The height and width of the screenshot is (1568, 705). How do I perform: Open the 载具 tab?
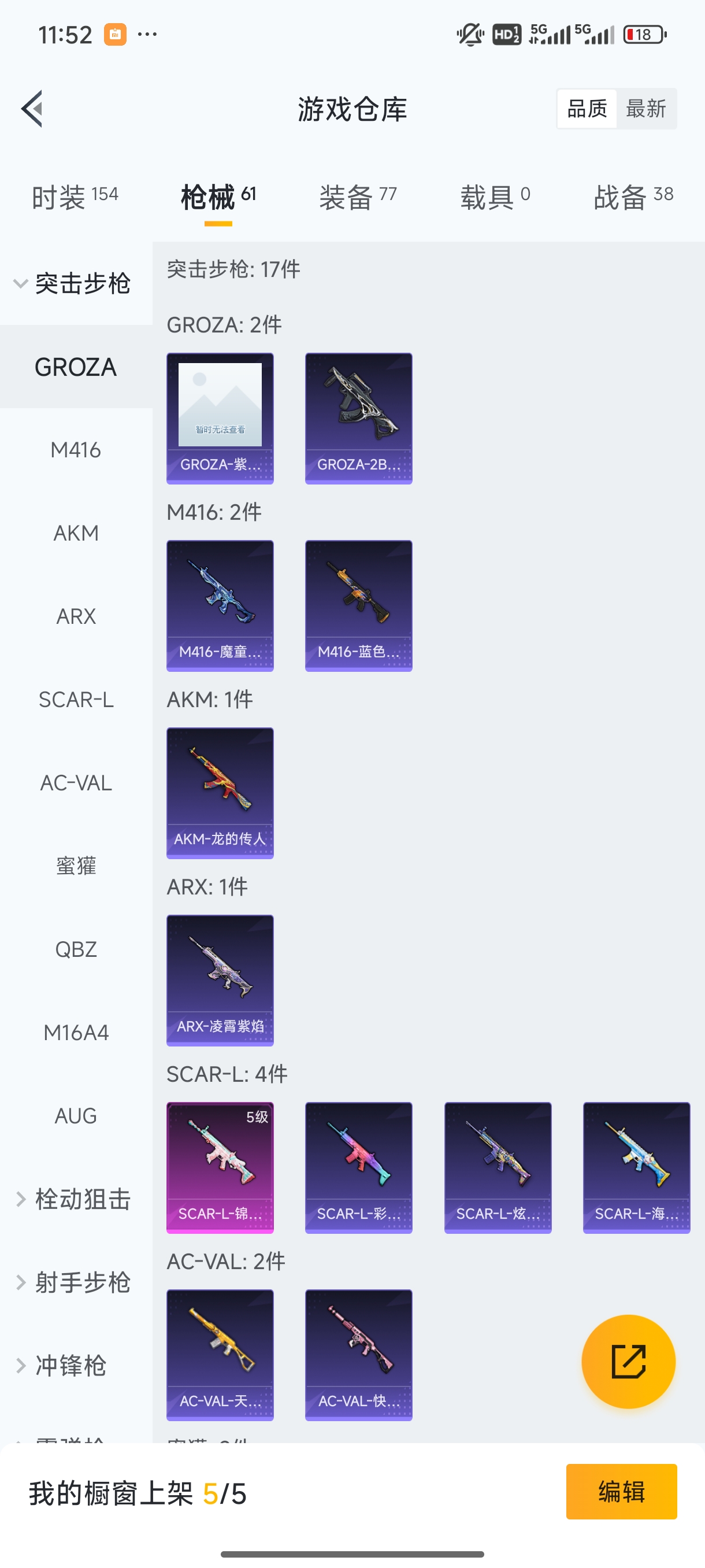click(x=495, y=197)
